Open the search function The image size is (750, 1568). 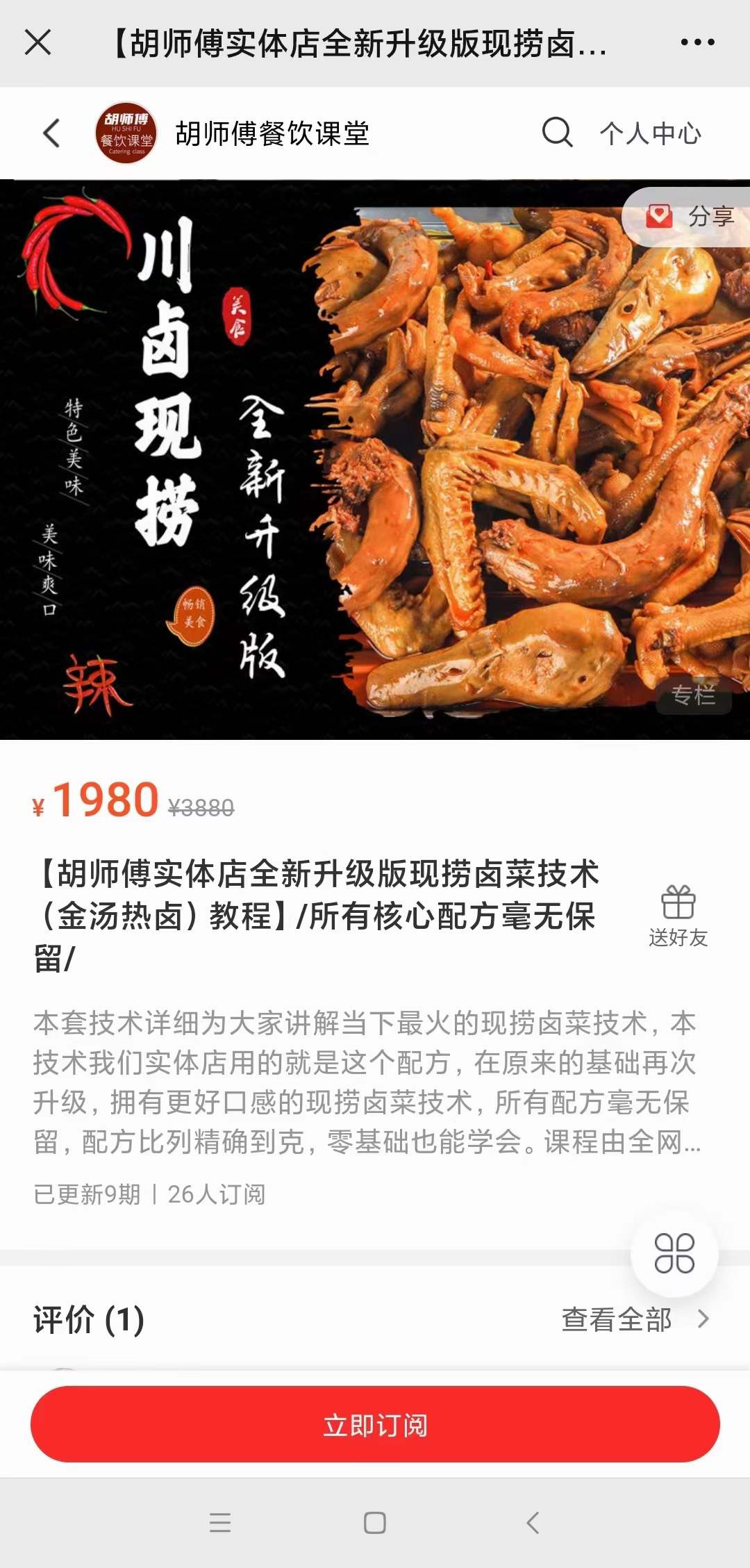point(556,133)
